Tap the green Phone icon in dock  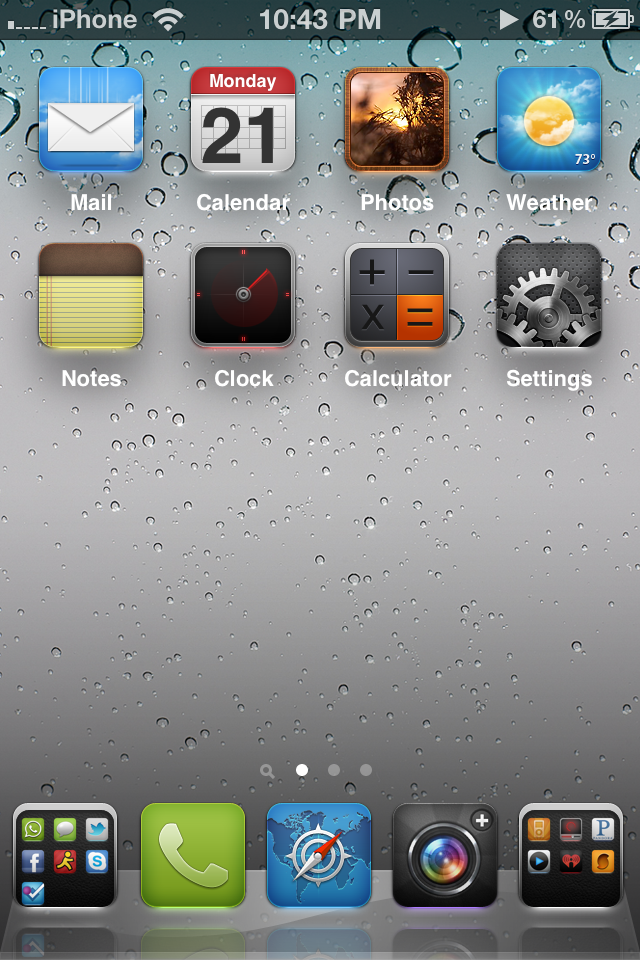click(x=193, y=856)
